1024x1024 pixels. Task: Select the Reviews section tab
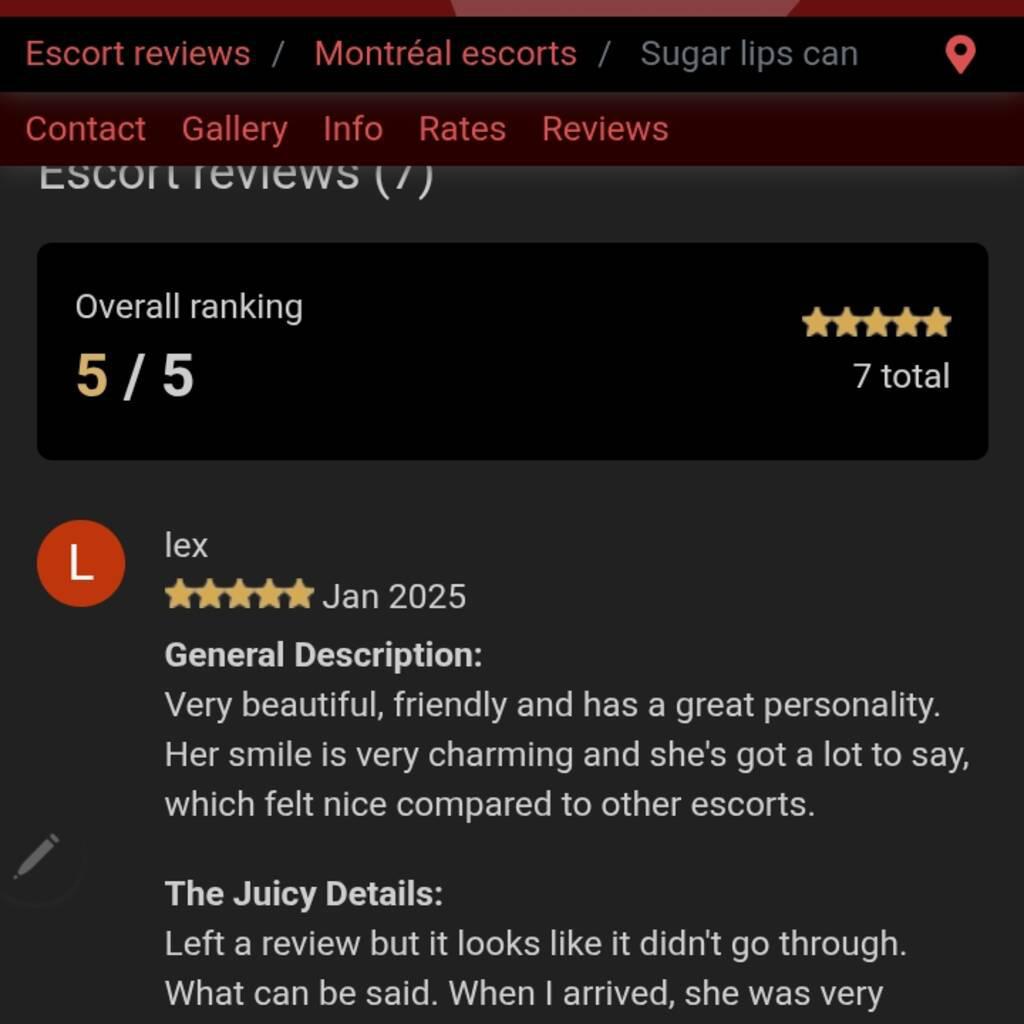[605, 129]
